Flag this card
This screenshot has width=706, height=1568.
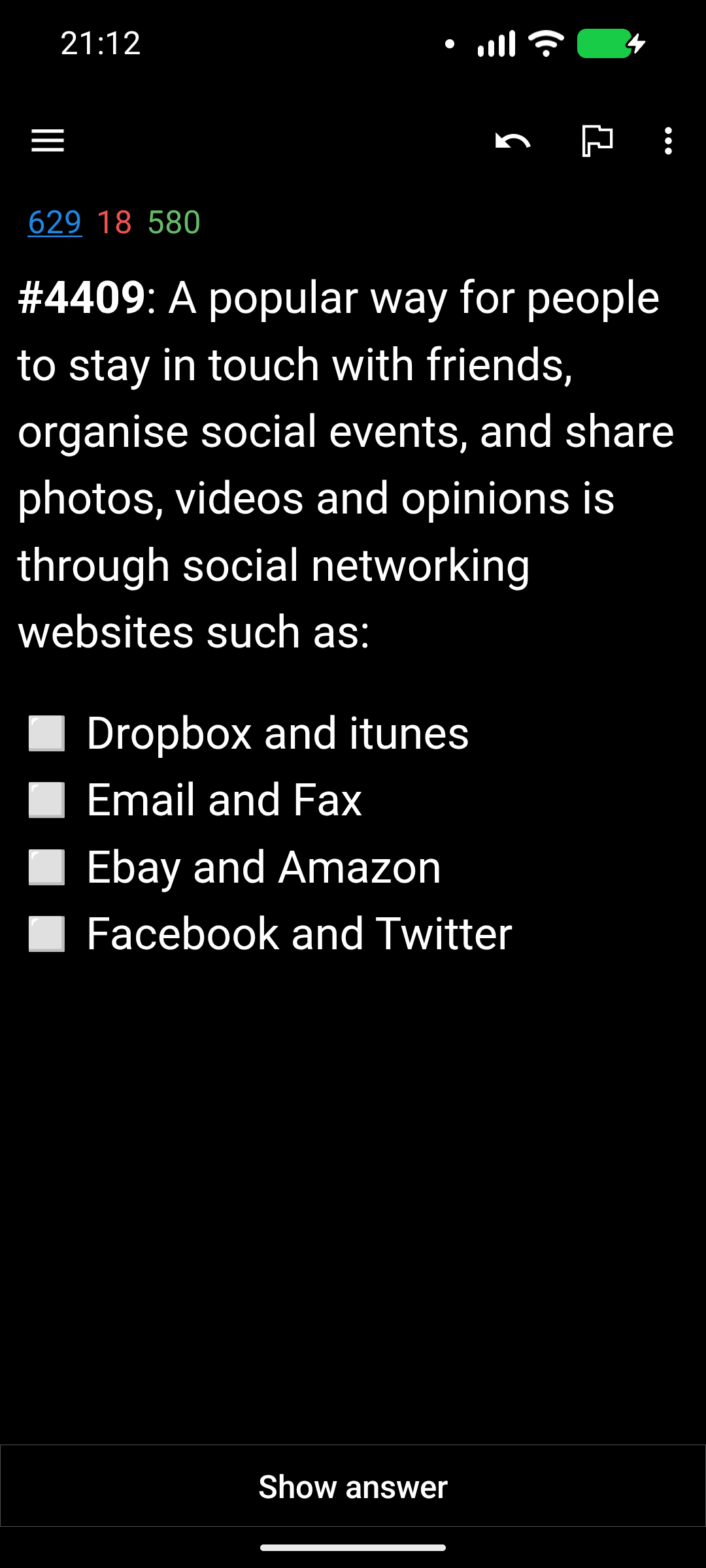(x=597, y=140)
